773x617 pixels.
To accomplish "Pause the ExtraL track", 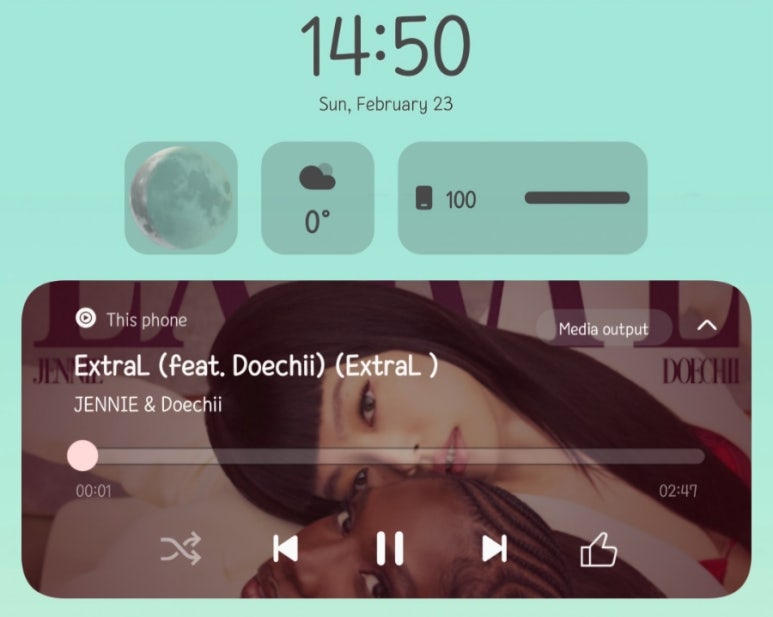I will pos(389,548).
